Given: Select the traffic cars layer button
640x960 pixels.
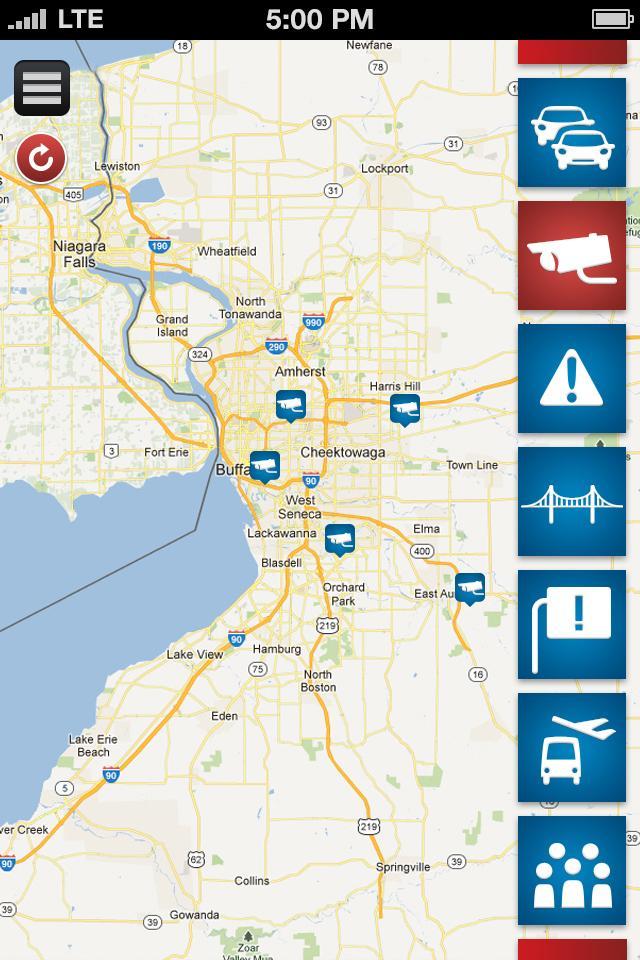Looking at the screenshot, I should click(x=572, y=133).
